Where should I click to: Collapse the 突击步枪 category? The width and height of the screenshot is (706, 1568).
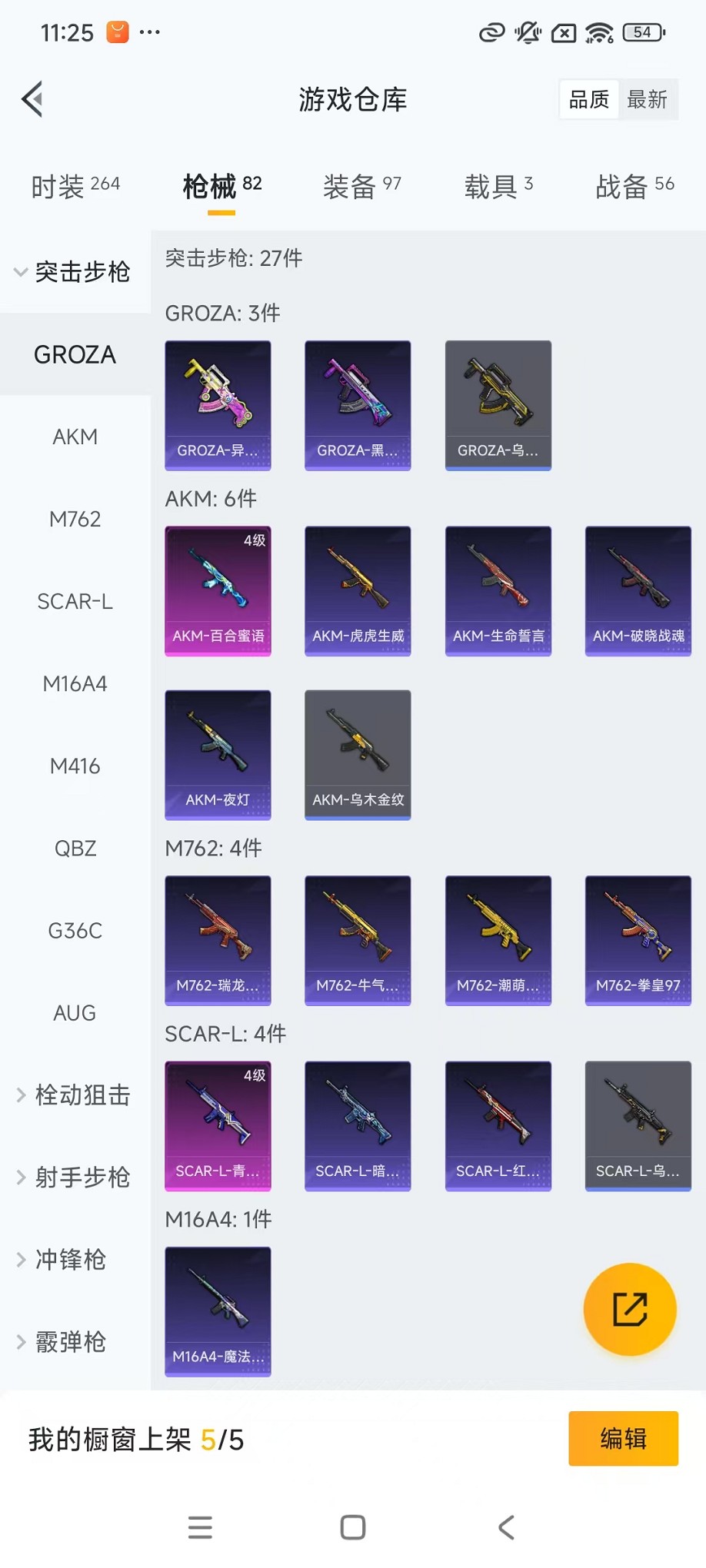click(x=74, y=272)
